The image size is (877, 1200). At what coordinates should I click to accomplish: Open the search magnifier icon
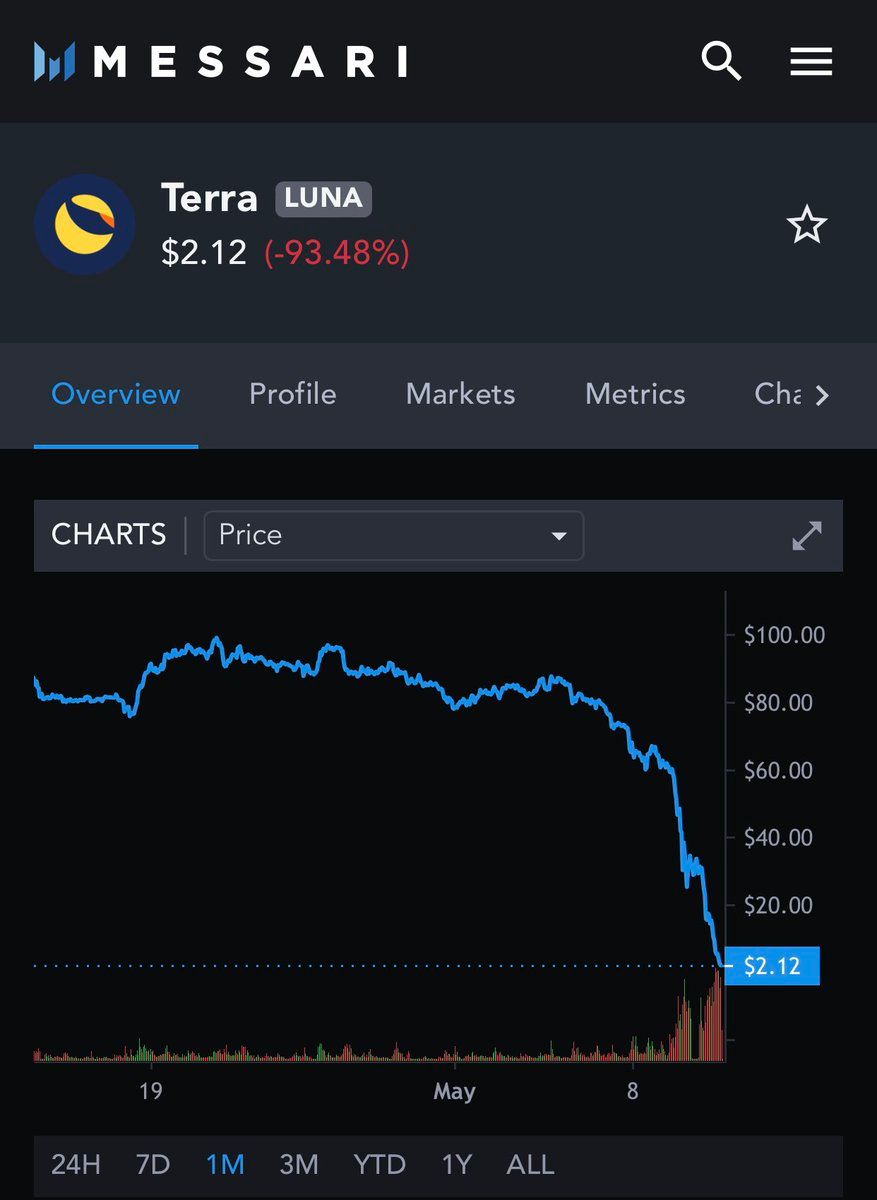tap(721, 62)
